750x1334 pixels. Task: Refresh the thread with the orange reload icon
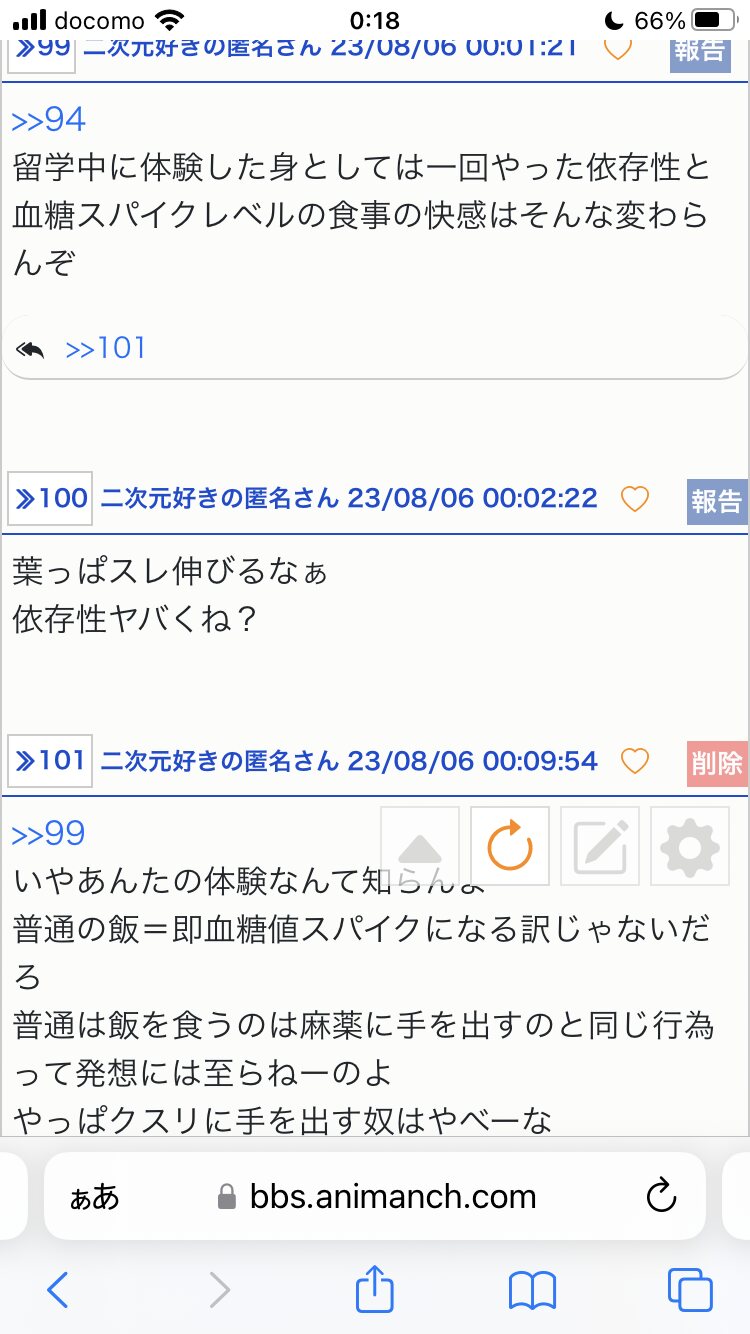510,846
